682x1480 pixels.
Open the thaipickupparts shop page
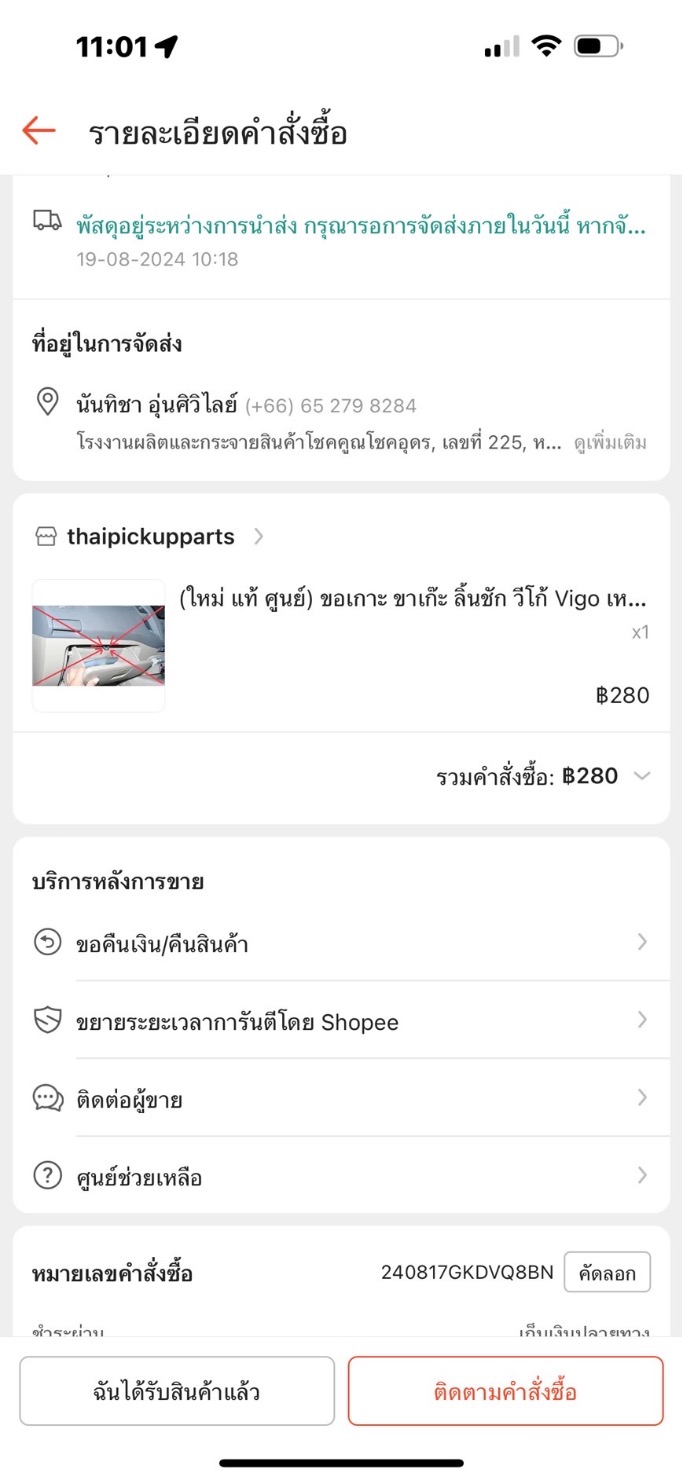150,536
